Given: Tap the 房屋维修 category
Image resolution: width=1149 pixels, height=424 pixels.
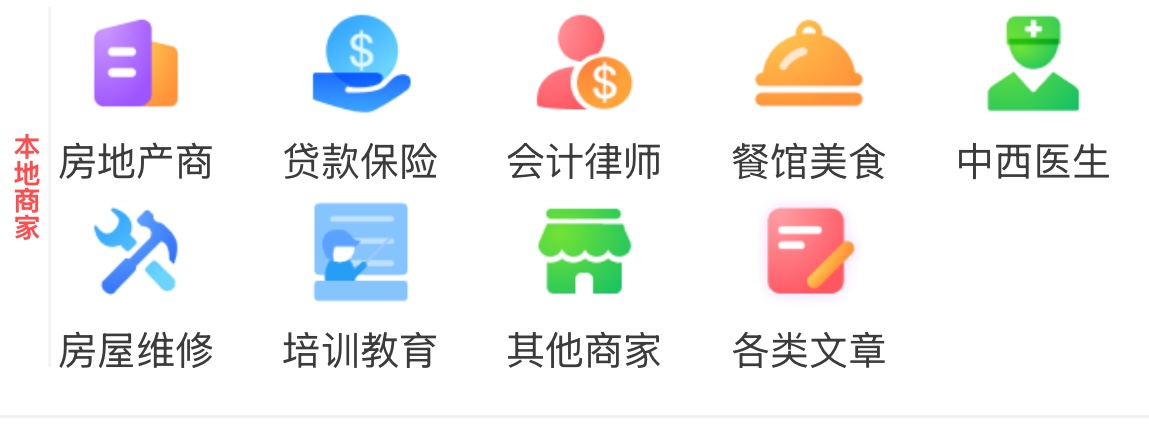Looking at the screenshot, I should (135, 252).
